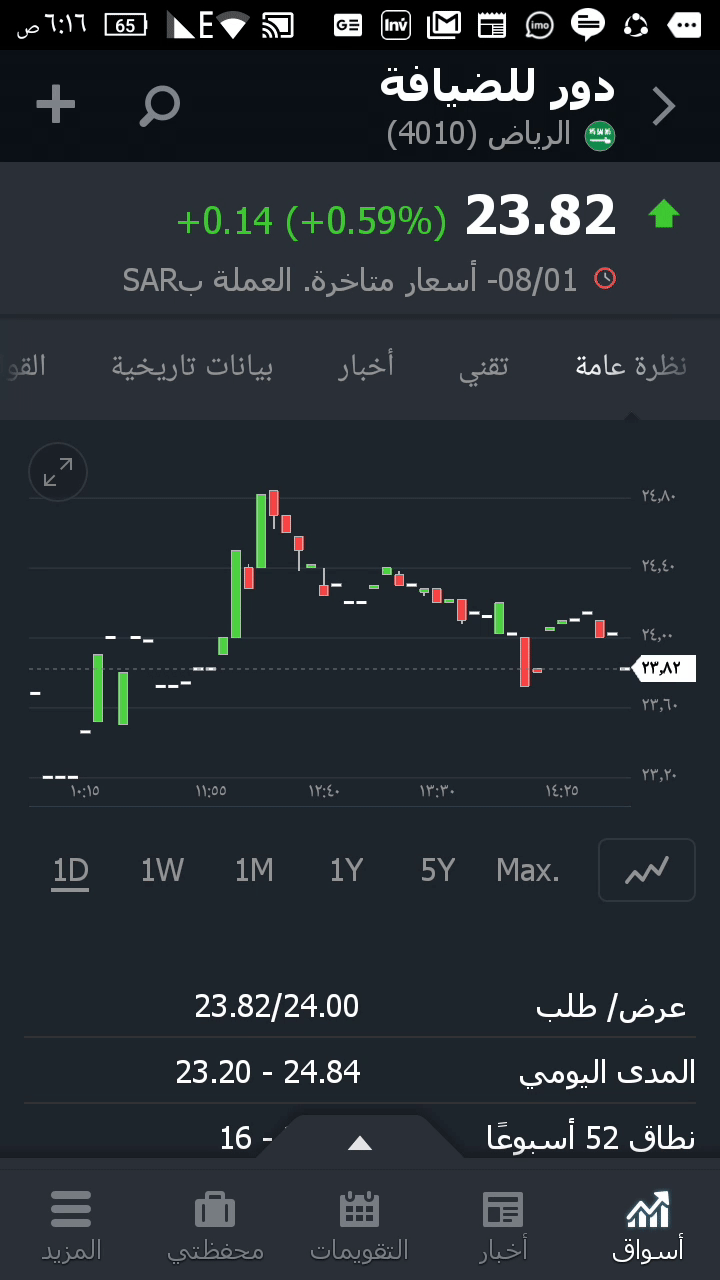Viewport: 720px width, 1280px height.
Task: Choose the 5Y chart range
Action: pyautogui.click(x=438, y=871)
